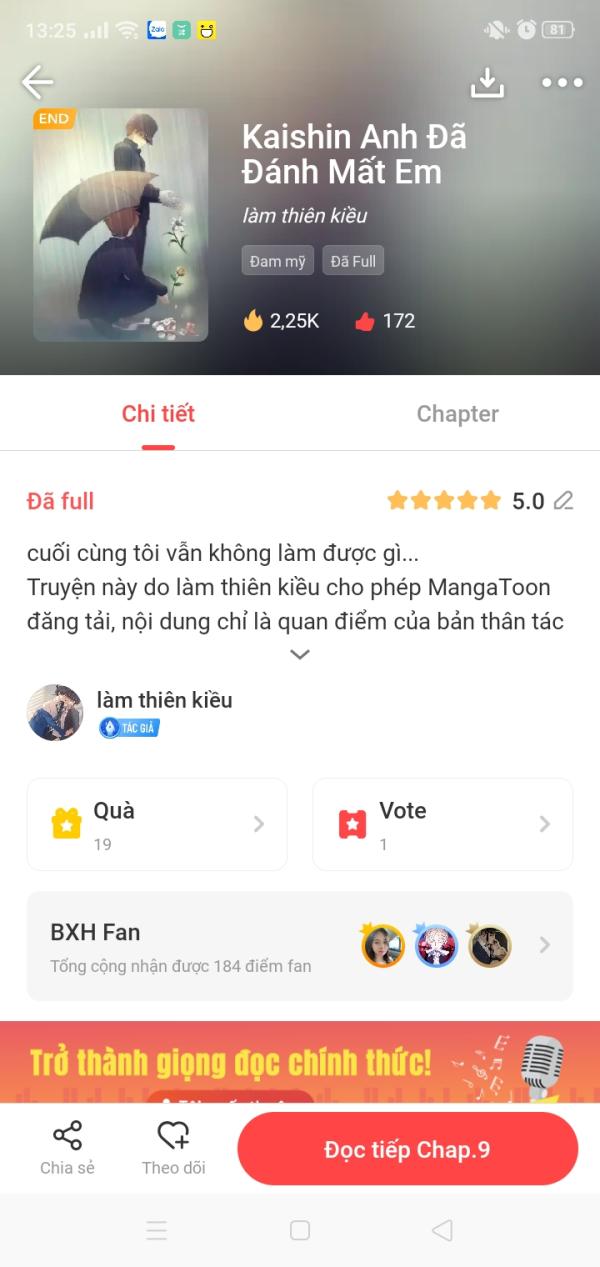Open the Vote card

[x=442, y=824]
